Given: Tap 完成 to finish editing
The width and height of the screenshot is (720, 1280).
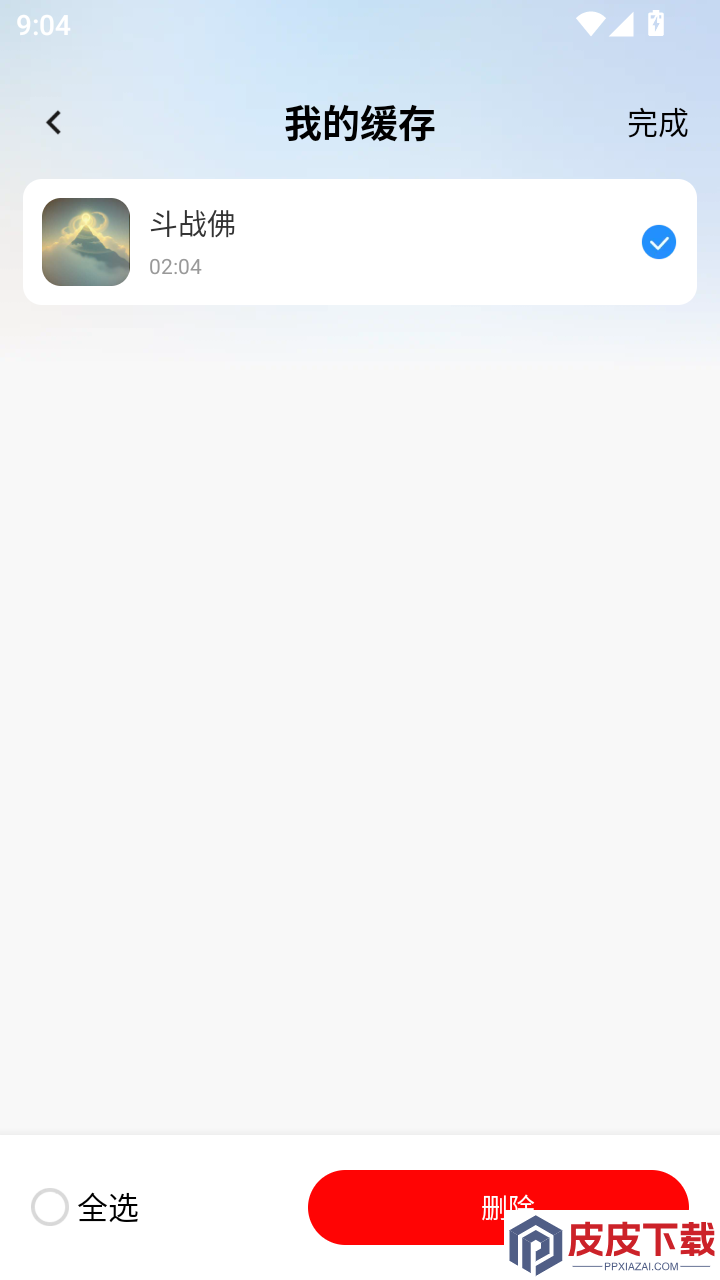Looking at the screenshot, I should 657,123.
